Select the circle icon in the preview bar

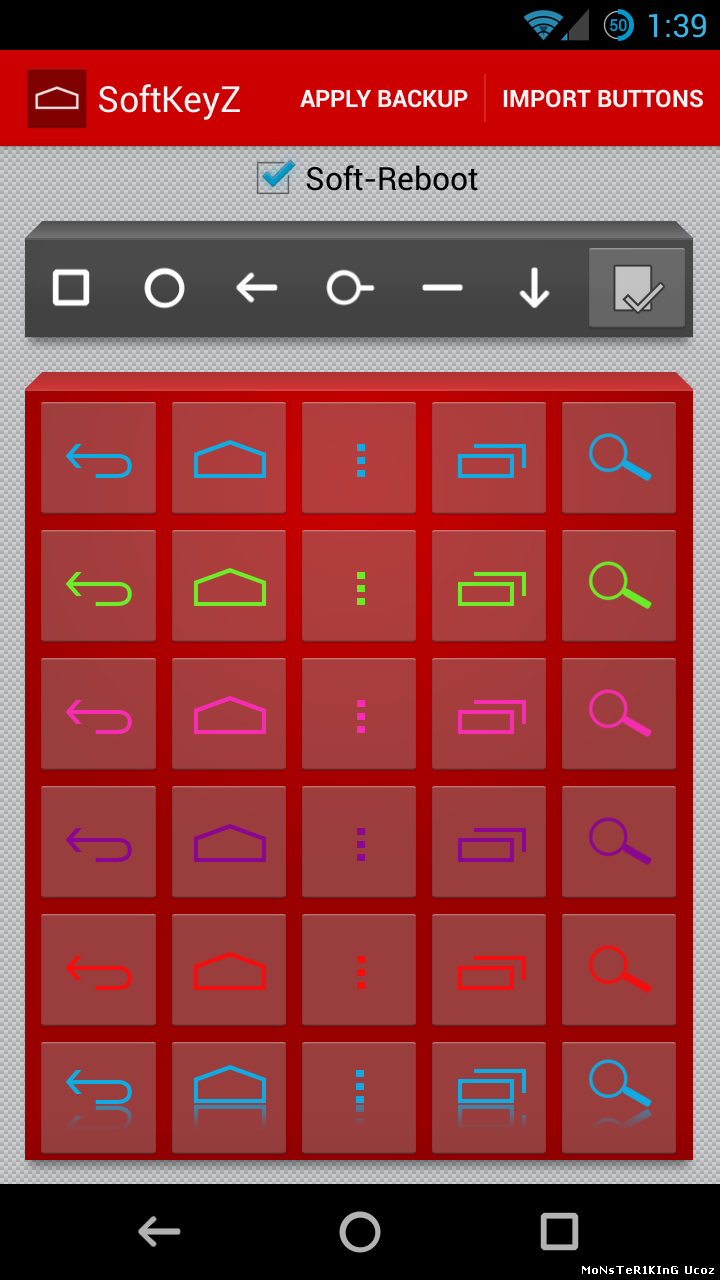coord(164,288)
